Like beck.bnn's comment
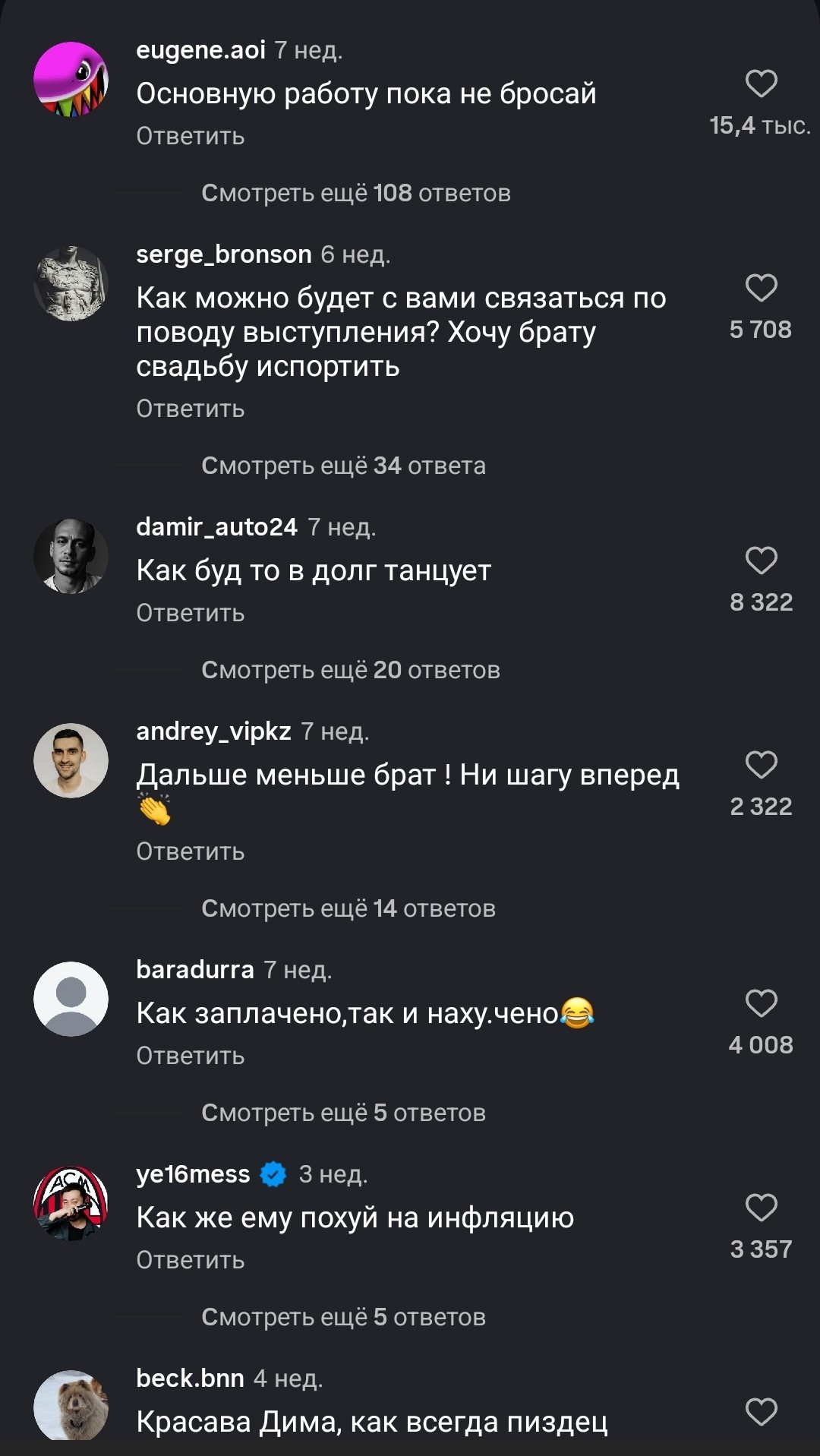Screen dimensions: 820x1456 tap(761, 1412)
